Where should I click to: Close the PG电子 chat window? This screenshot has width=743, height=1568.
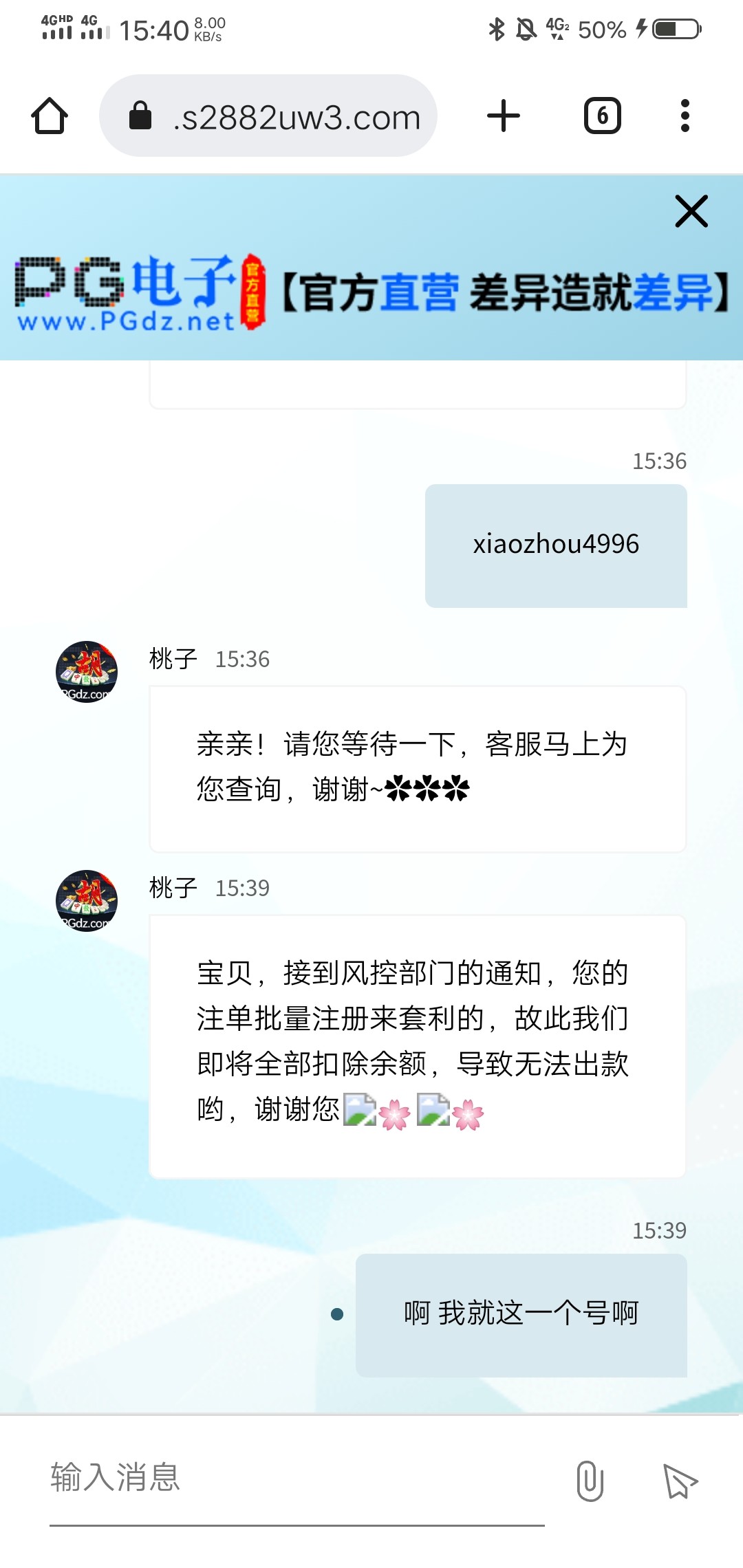pyautogui.click(x=691, y=211)
